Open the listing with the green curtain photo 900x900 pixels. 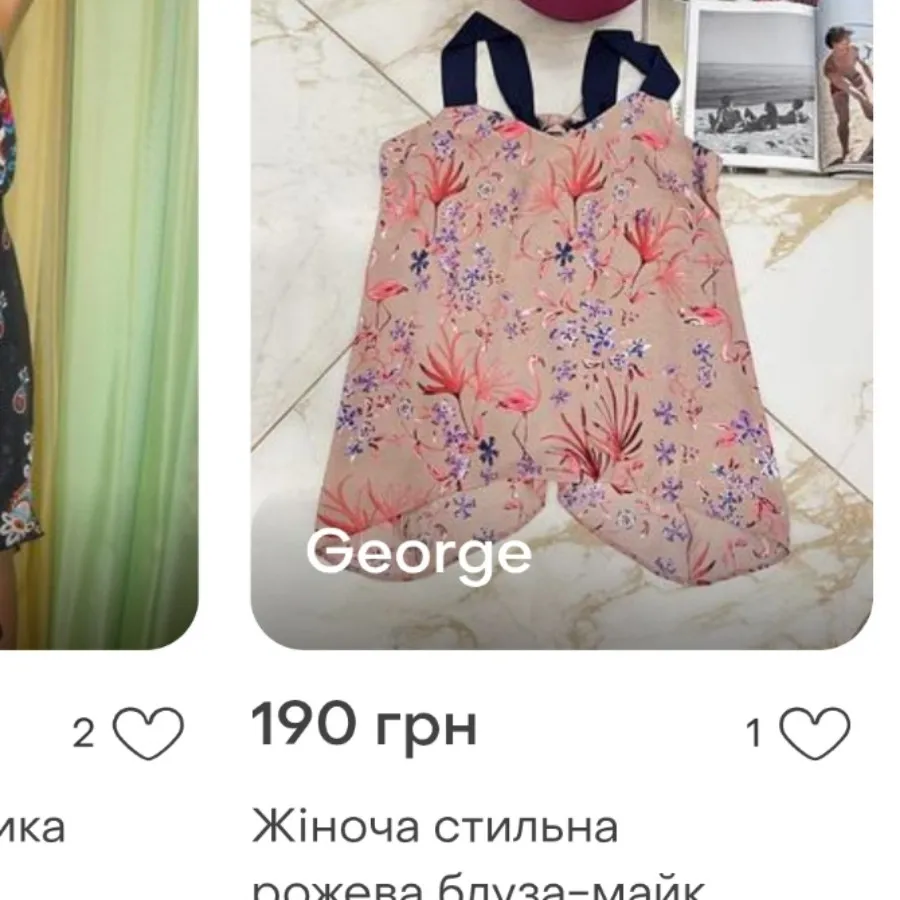(98, 320)
